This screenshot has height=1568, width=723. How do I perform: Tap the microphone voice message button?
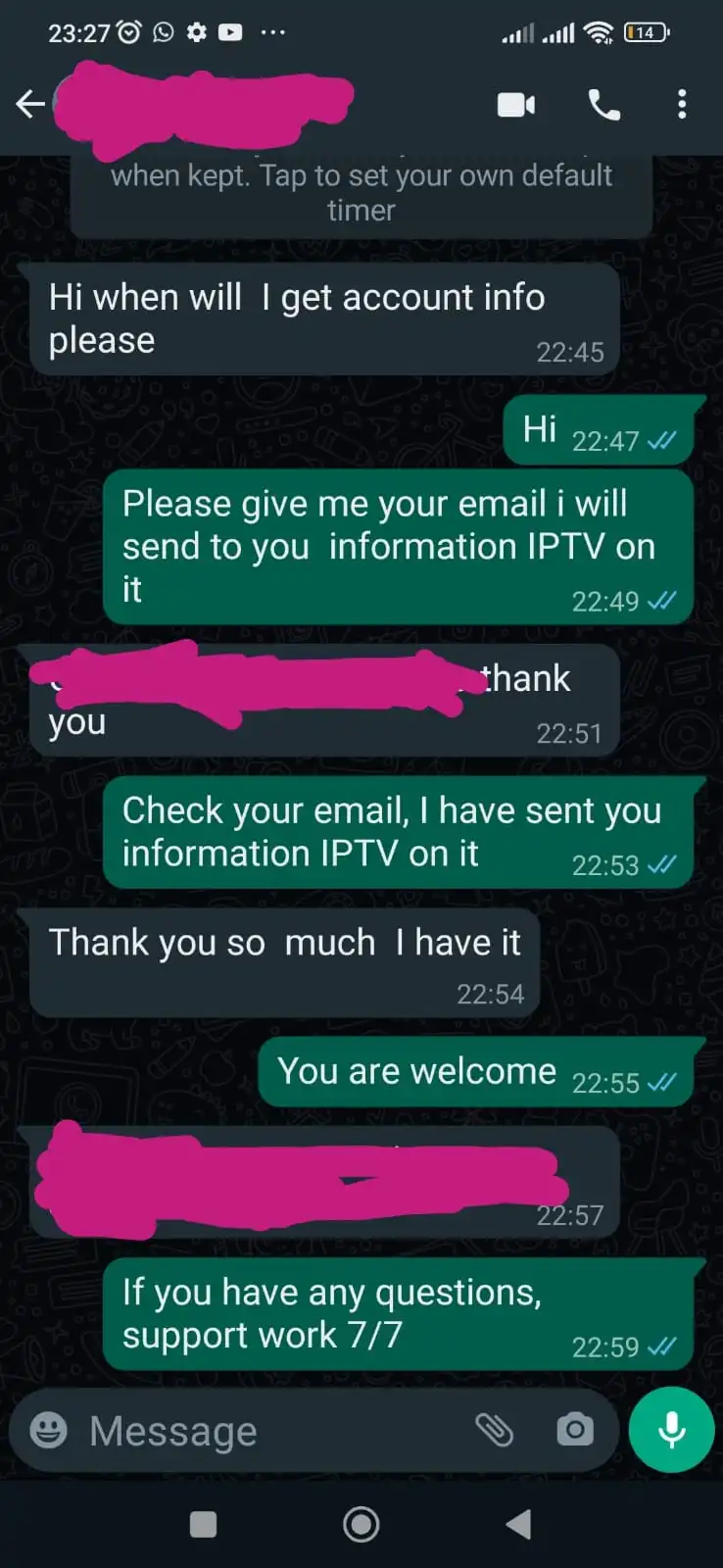[671, 1430]
